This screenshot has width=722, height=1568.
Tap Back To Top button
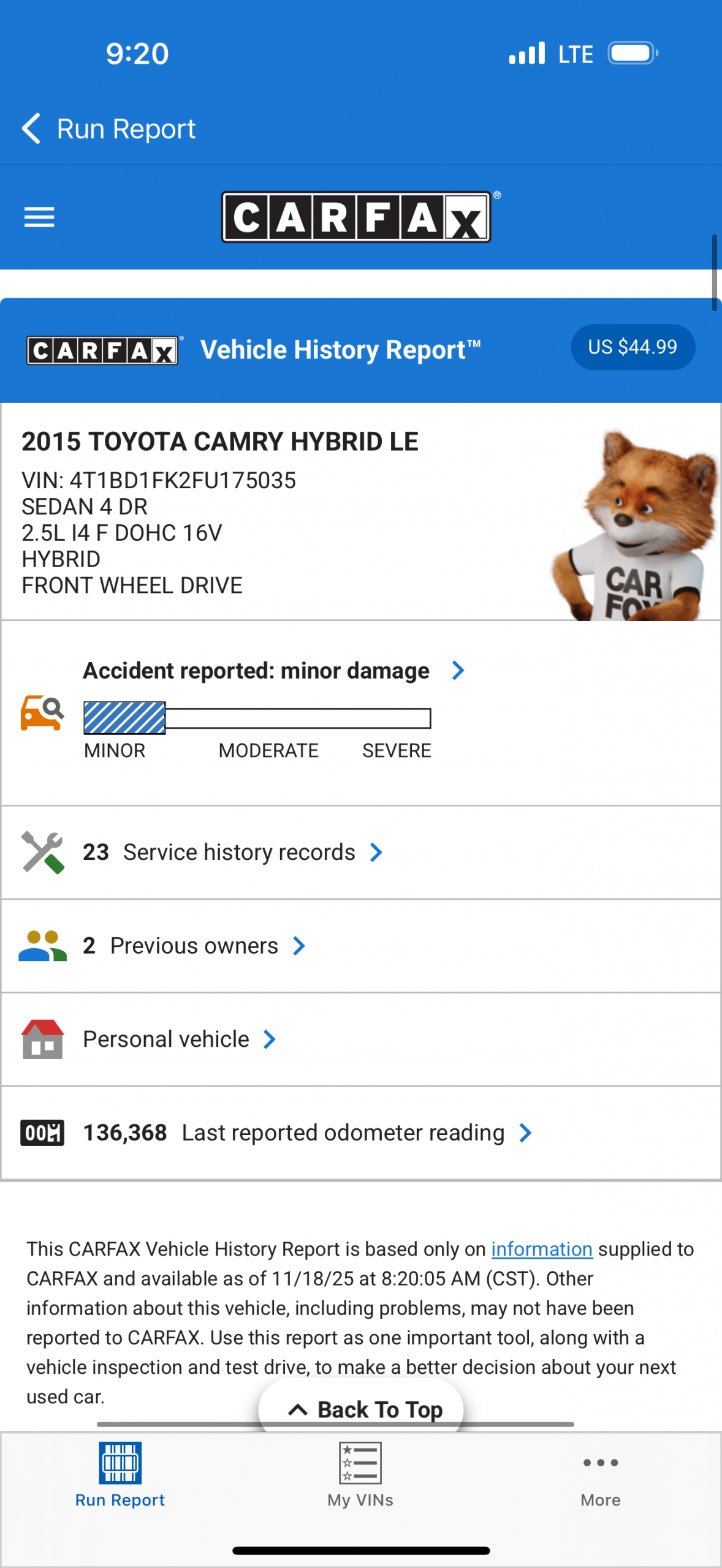pos(361,1409)
